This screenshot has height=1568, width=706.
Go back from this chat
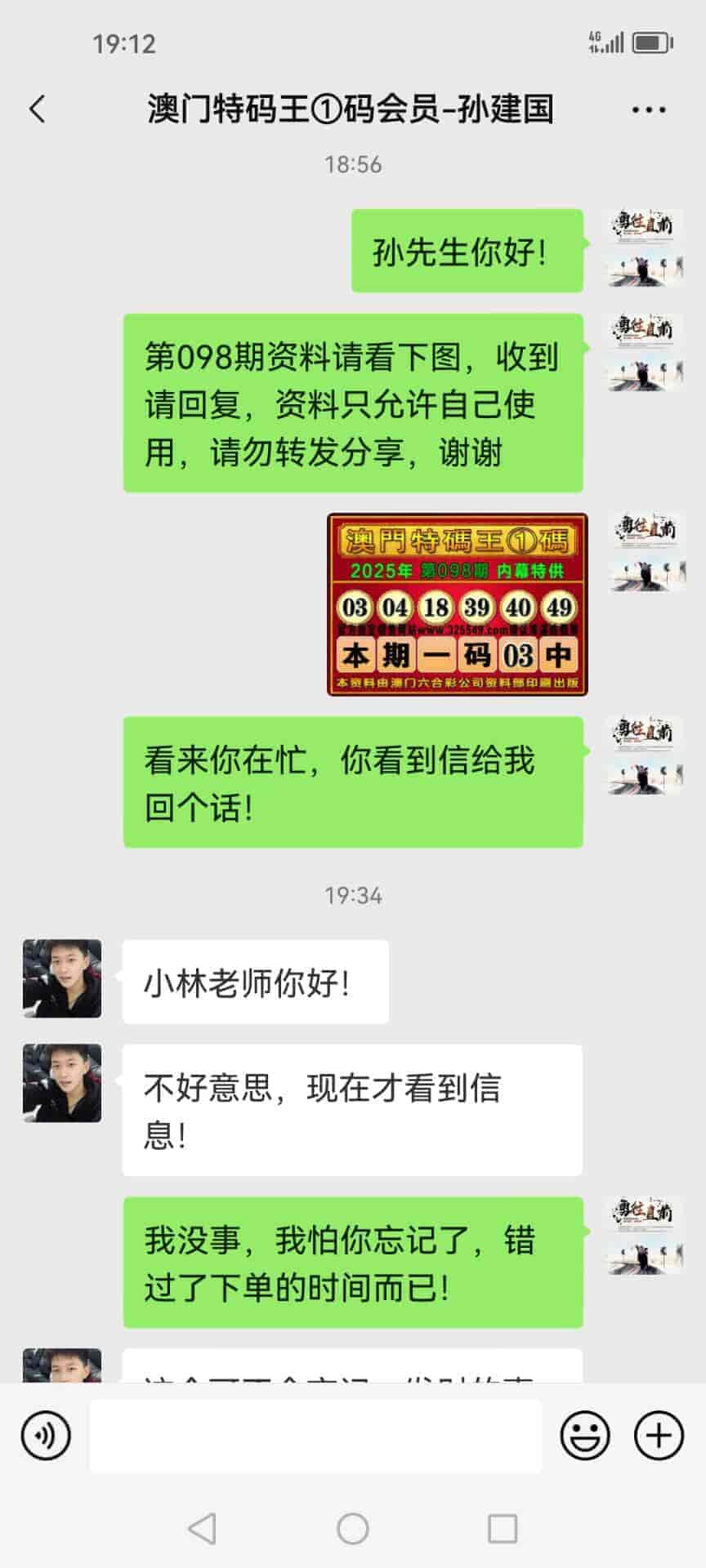coord(38,109)
